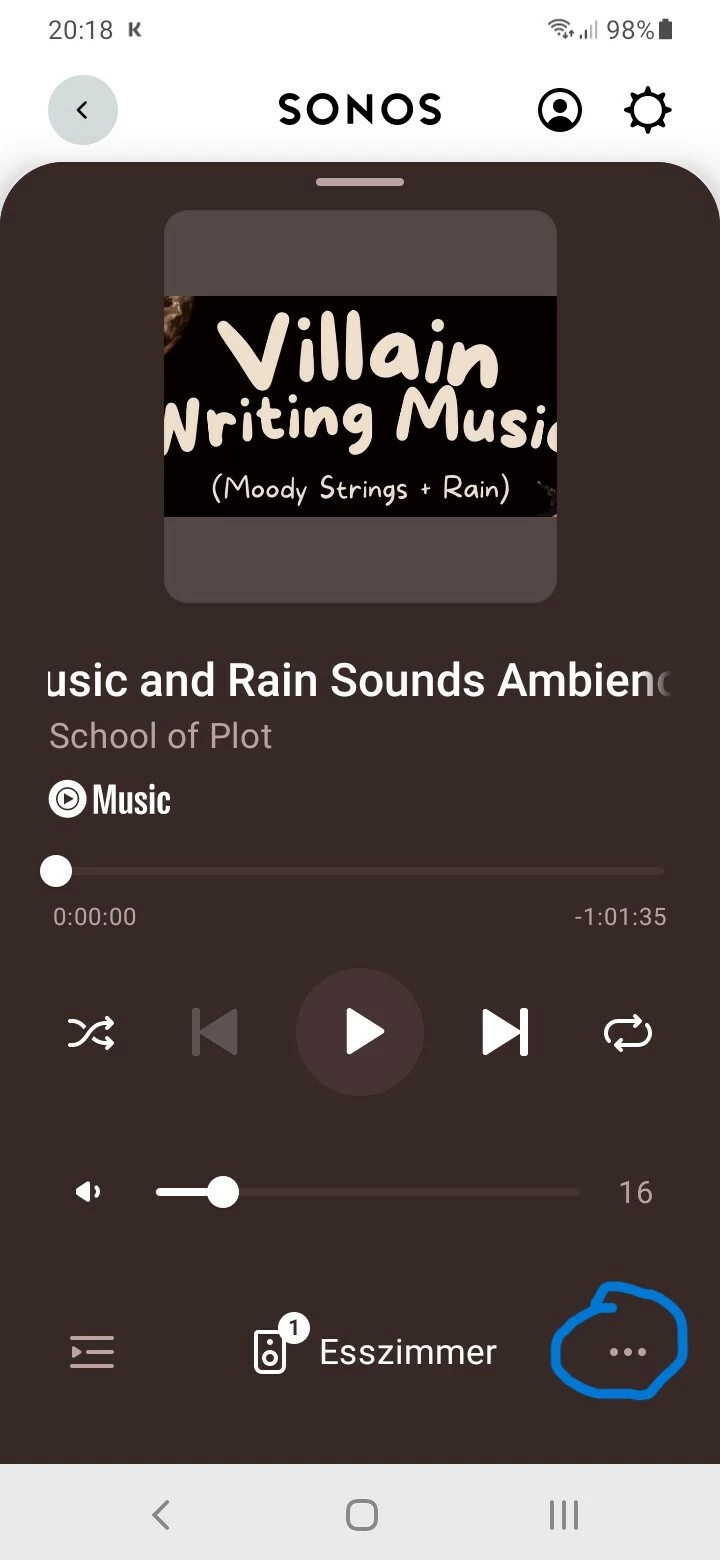Open the system recent apps view

[564, 1515]
